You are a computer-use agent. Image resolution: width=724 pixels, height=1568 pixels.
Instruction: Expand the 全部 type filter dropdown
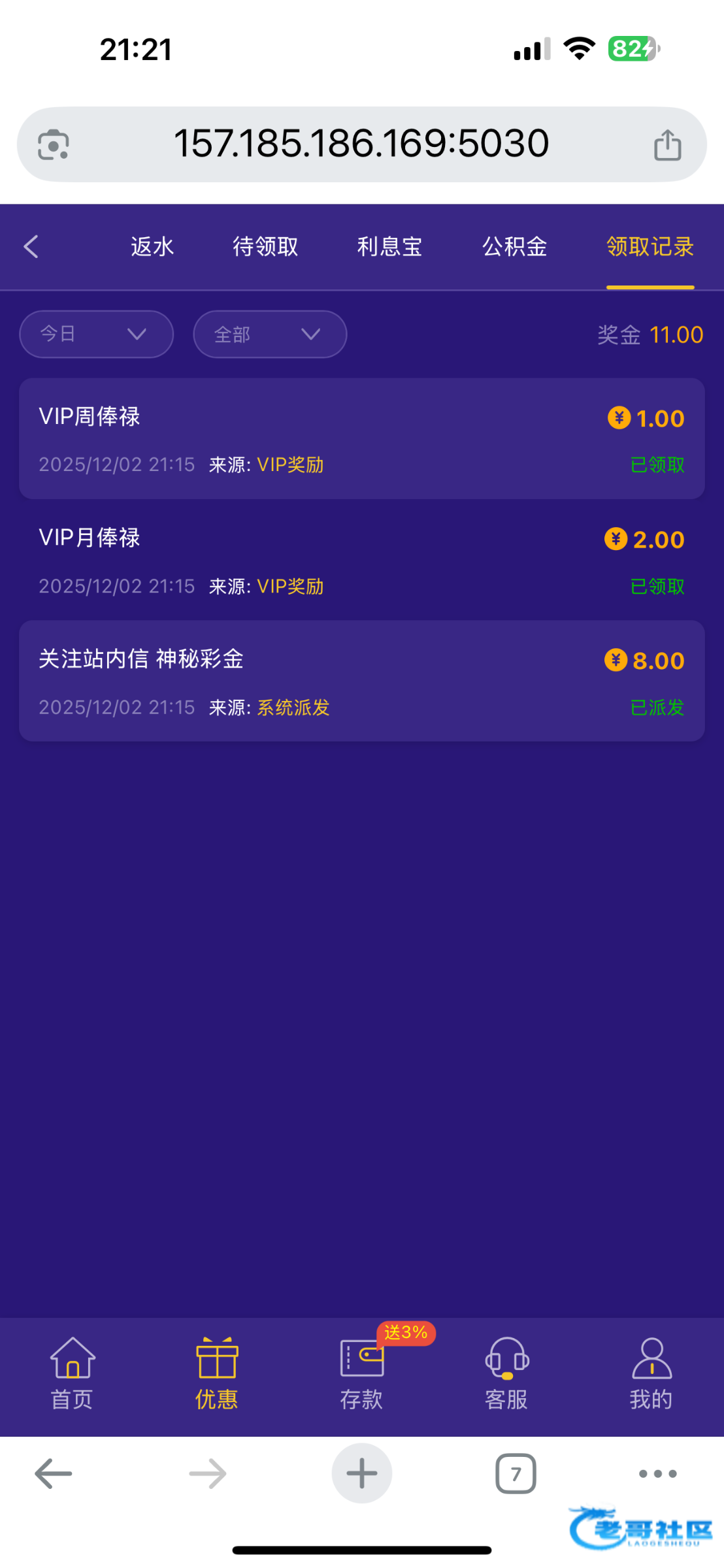[269, 335]
